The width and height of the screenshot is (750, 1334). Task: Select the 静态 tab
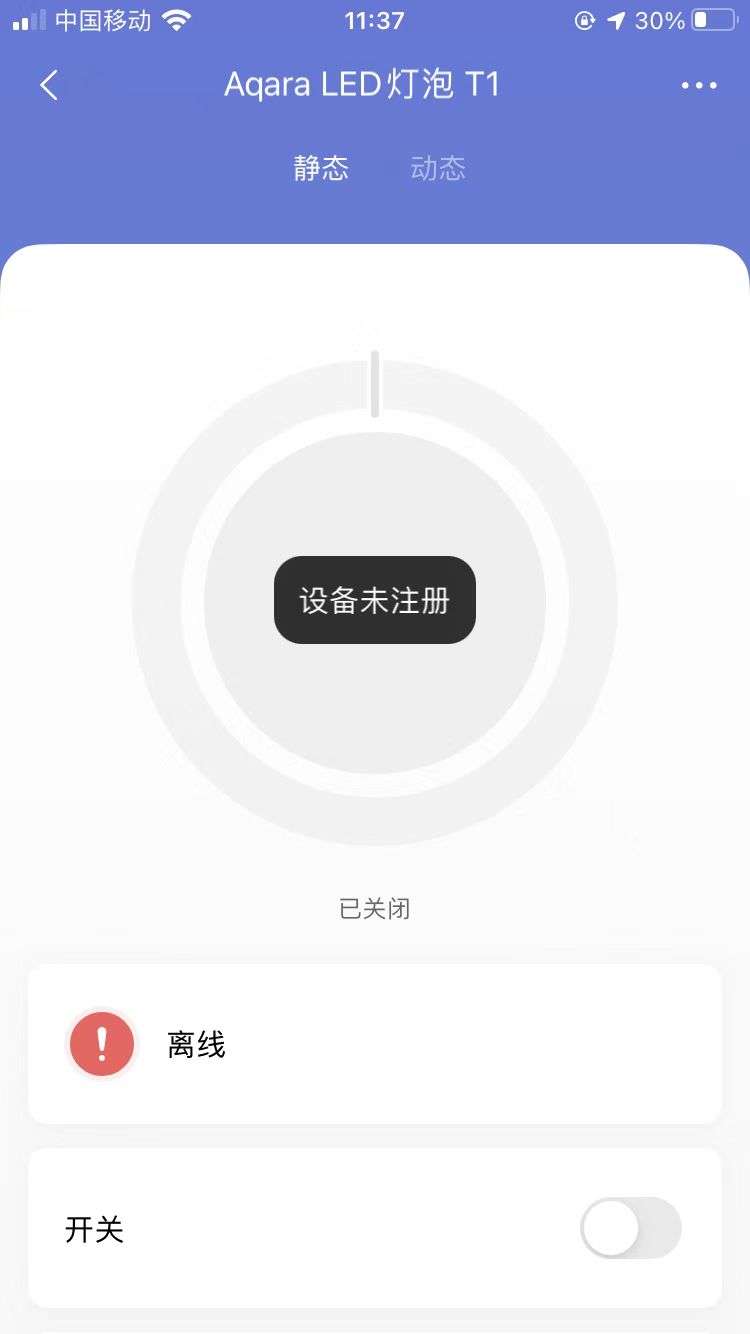pyautogui.click(x=322, y=168)
